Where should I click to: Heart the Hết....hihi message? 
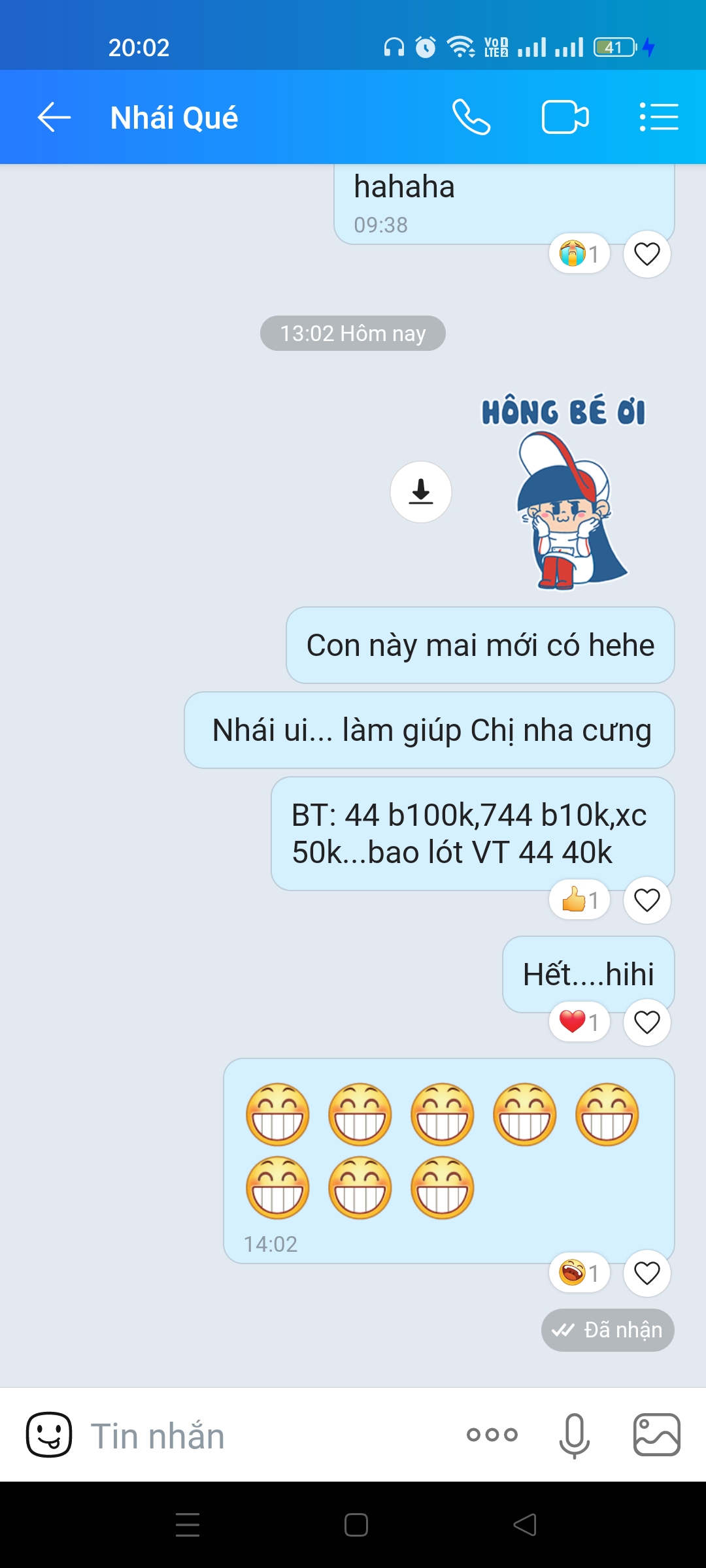pos(647,1022)
